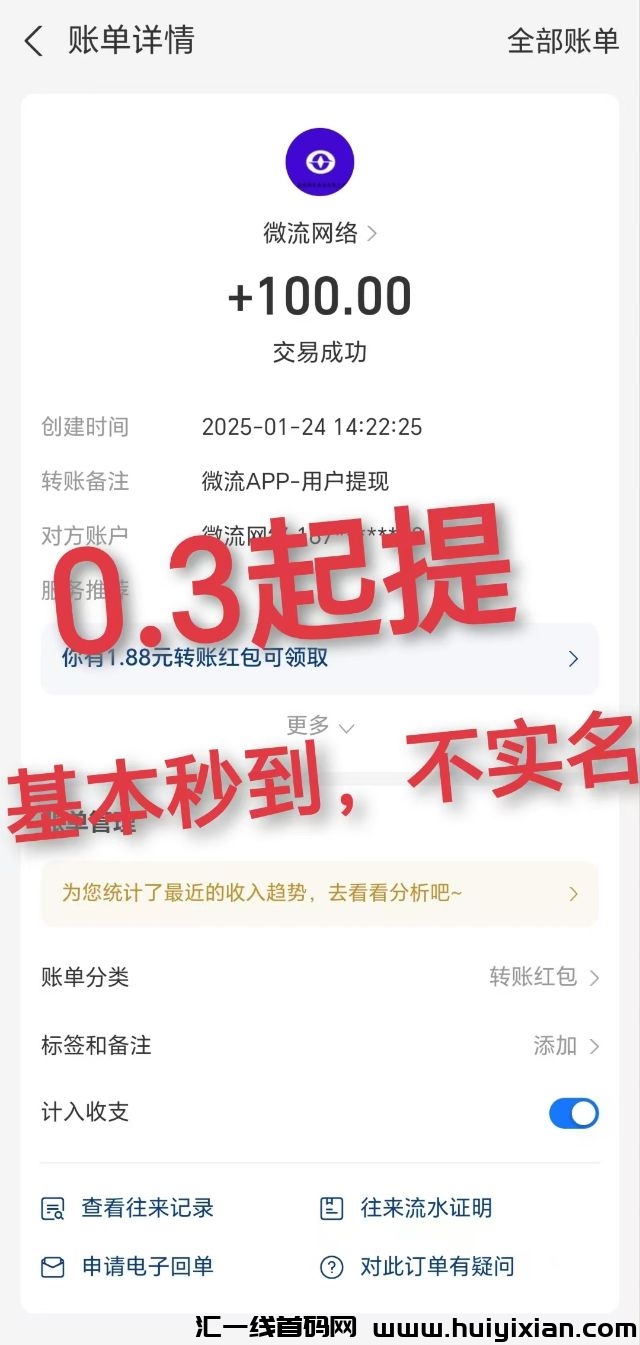Open 全部账单 in the top bar
Screen dimensions: 640x1345
pyautogui.click(x=563, y=41)
